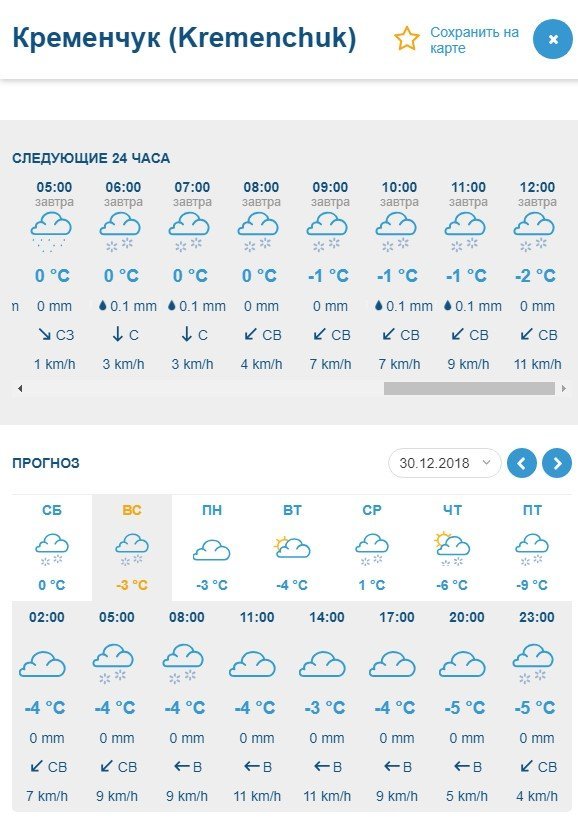Go to the previous forecast day
This screenshot has height=835, width=578.
tap(522, 463)
